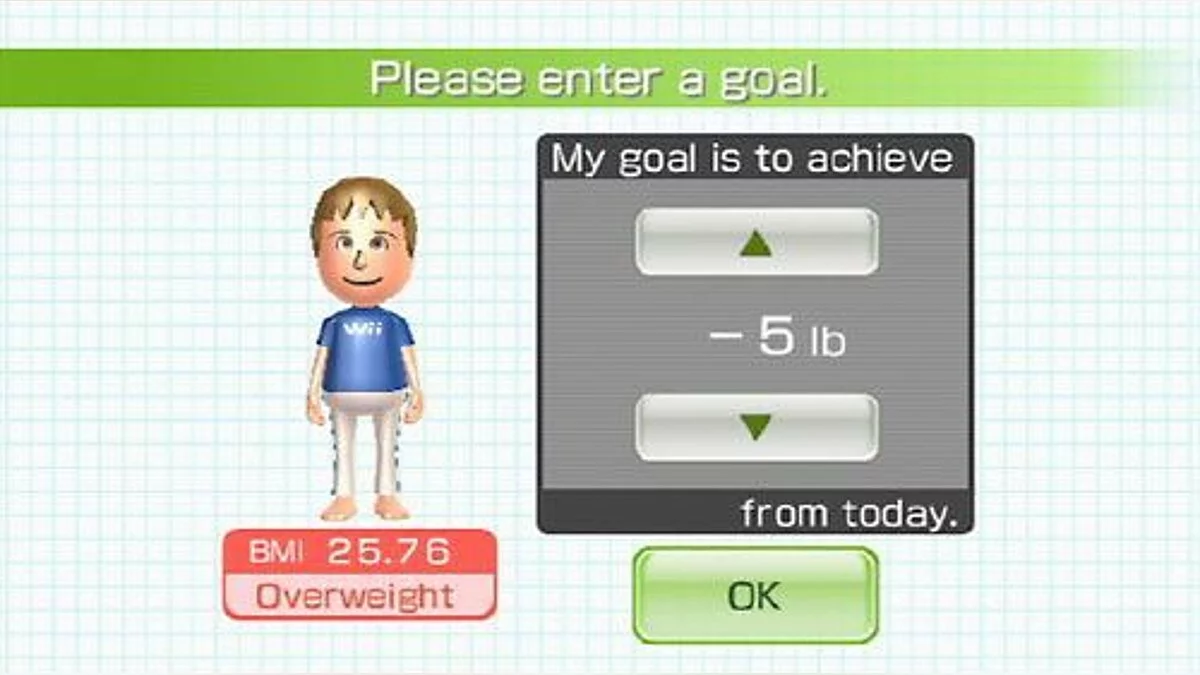Confirm the goal with OK

[755, 595]
